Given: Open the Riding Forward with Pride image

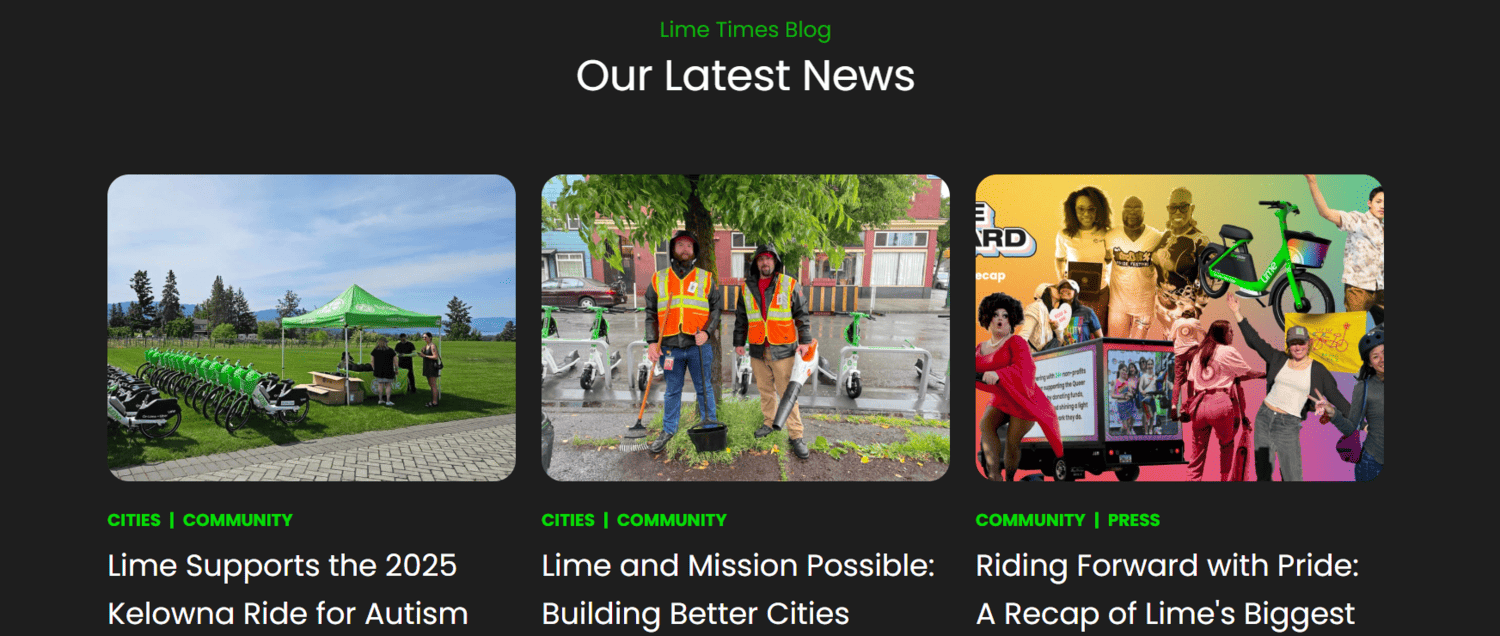Looking at the screenshot, I should click(x=1179, y=327).
